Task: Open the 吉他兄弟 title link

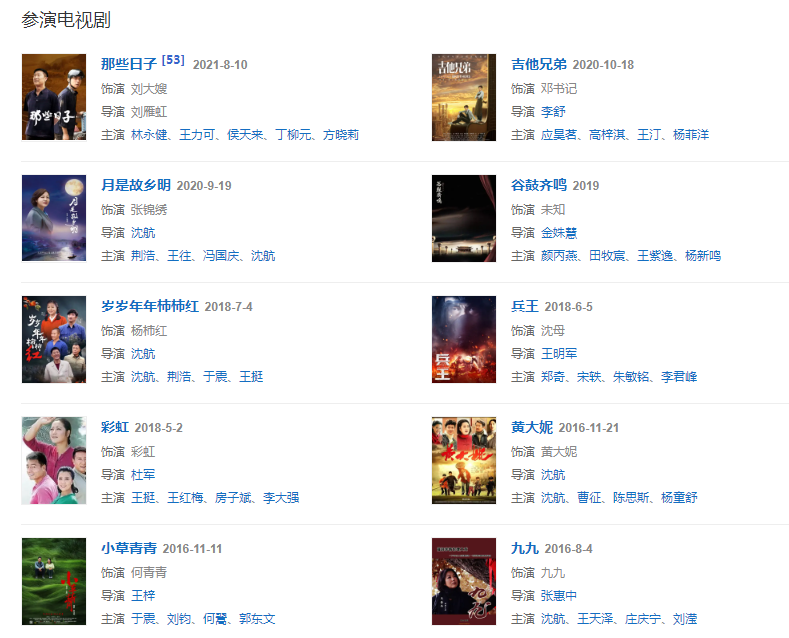Action: (538, 64)
